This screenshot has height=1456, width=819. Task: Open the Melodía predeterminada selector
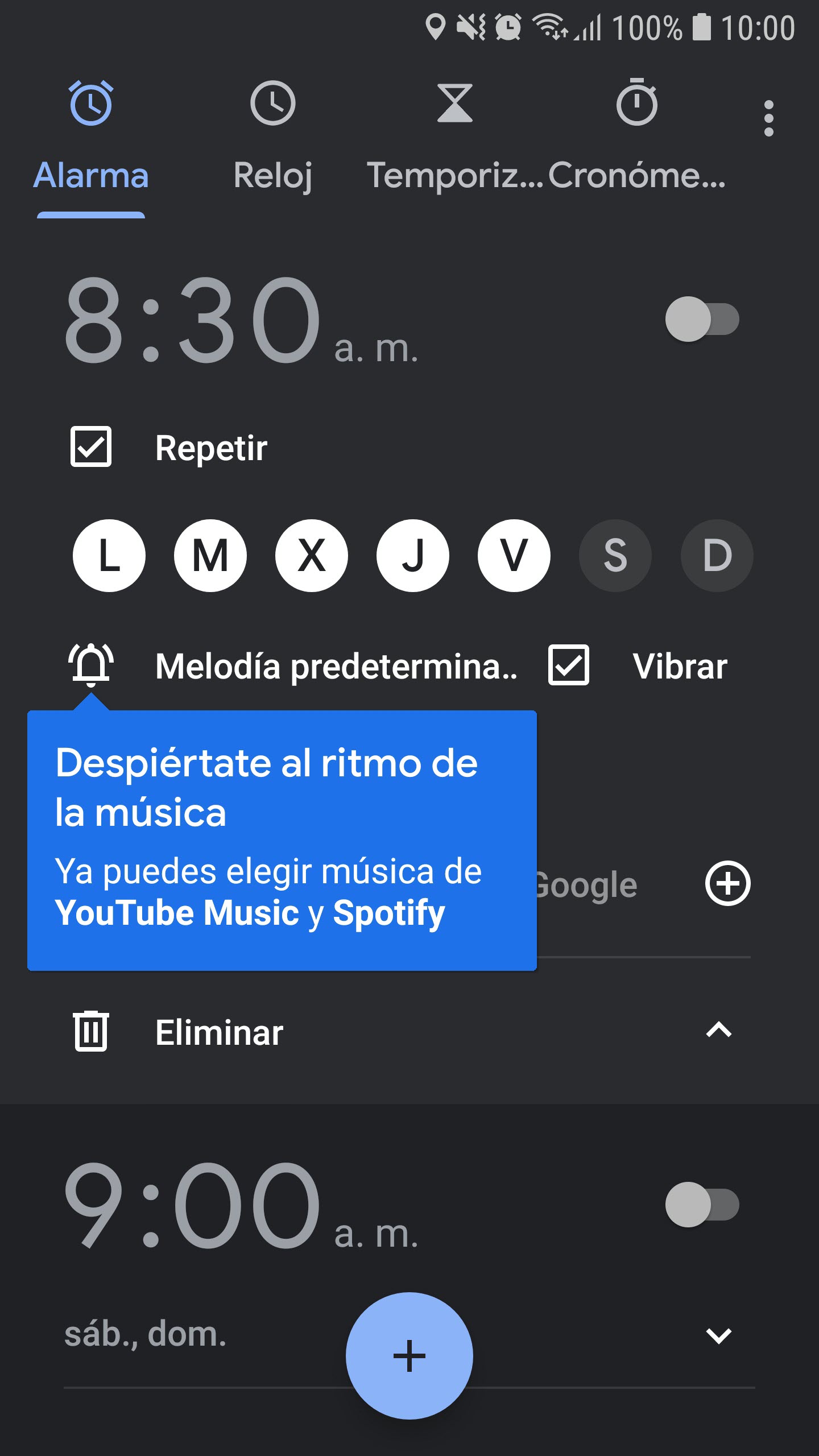coord(337,667)
